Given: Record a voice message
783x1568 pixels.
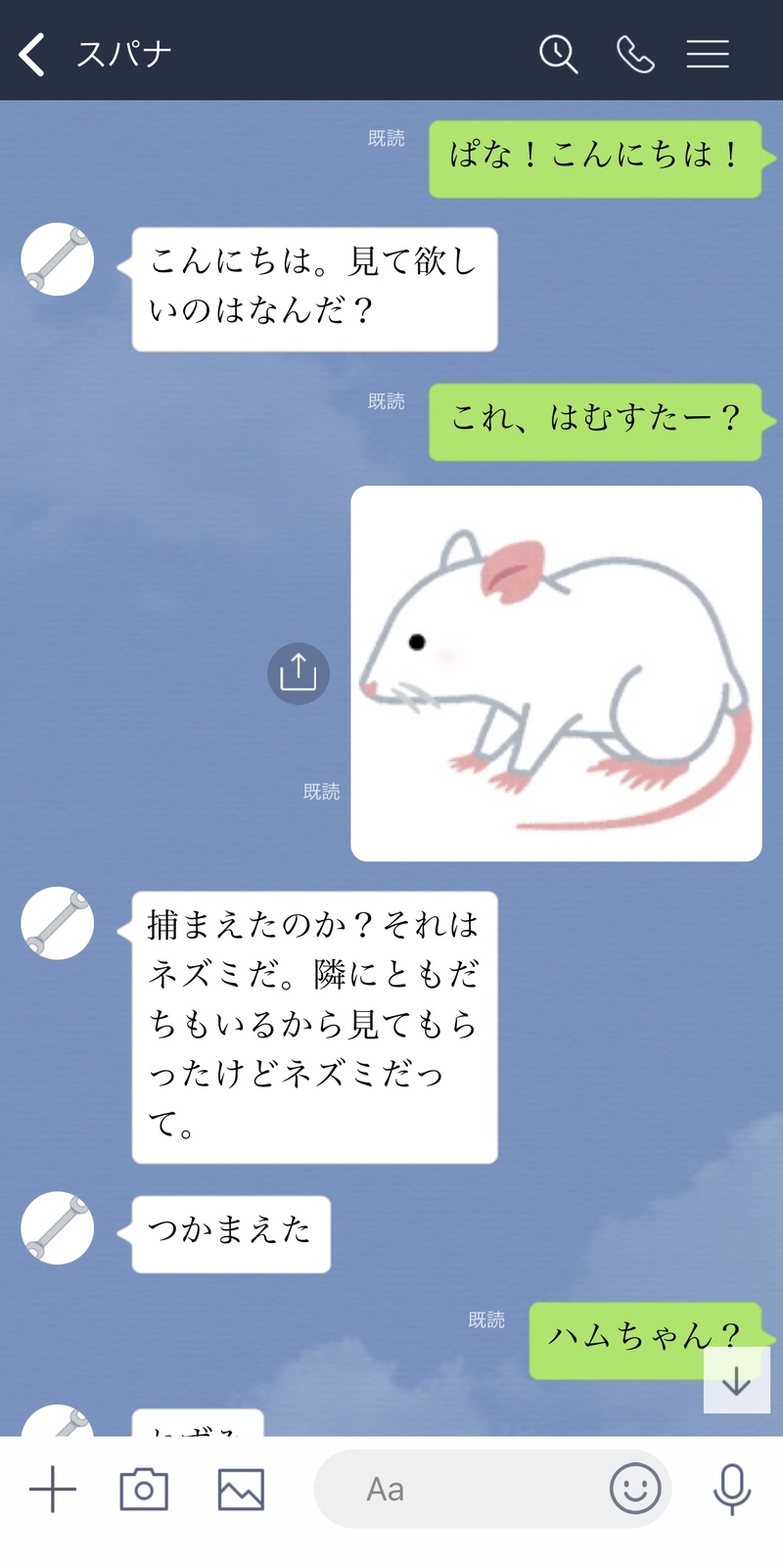Looking at the screenshot, I should (732, 1490).
